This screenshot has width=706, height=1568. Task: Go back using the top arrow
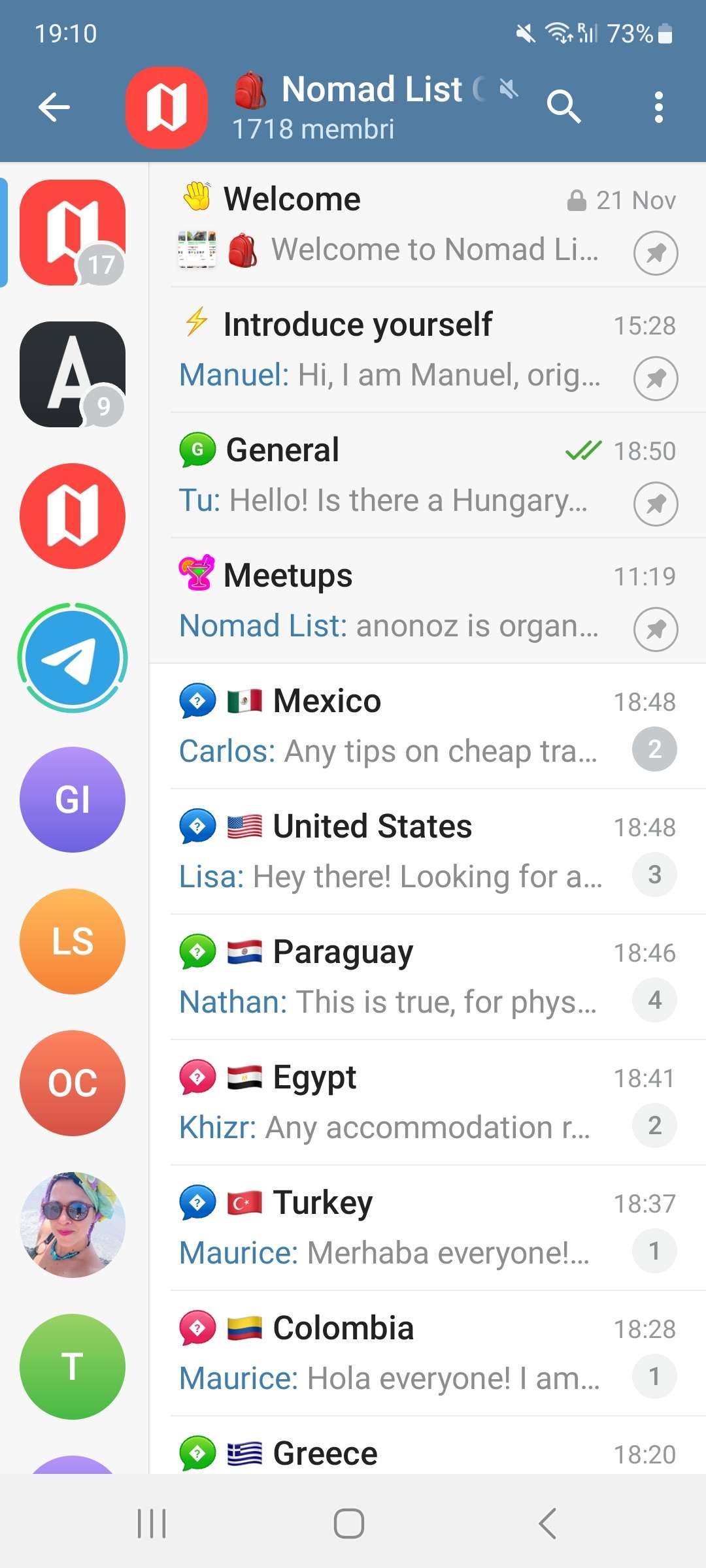pos(54,107)
